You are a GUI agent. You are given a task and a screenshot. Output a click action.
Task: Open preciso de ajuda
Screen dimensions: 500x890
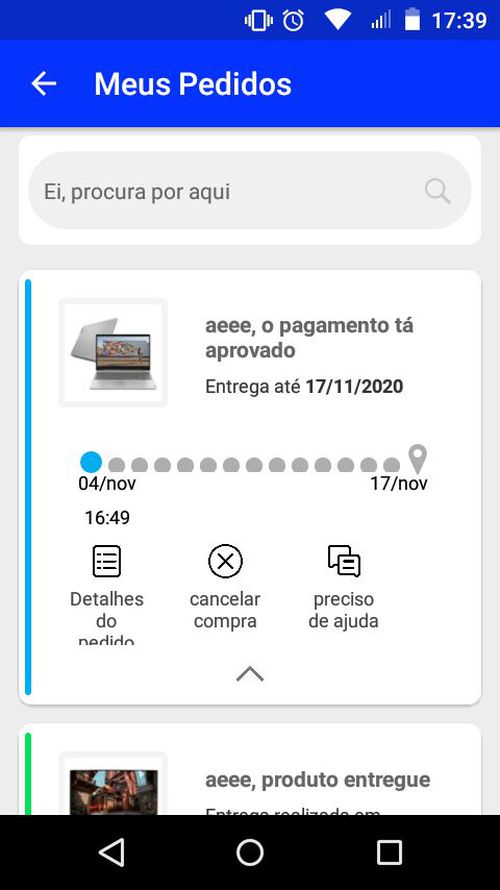343,587
